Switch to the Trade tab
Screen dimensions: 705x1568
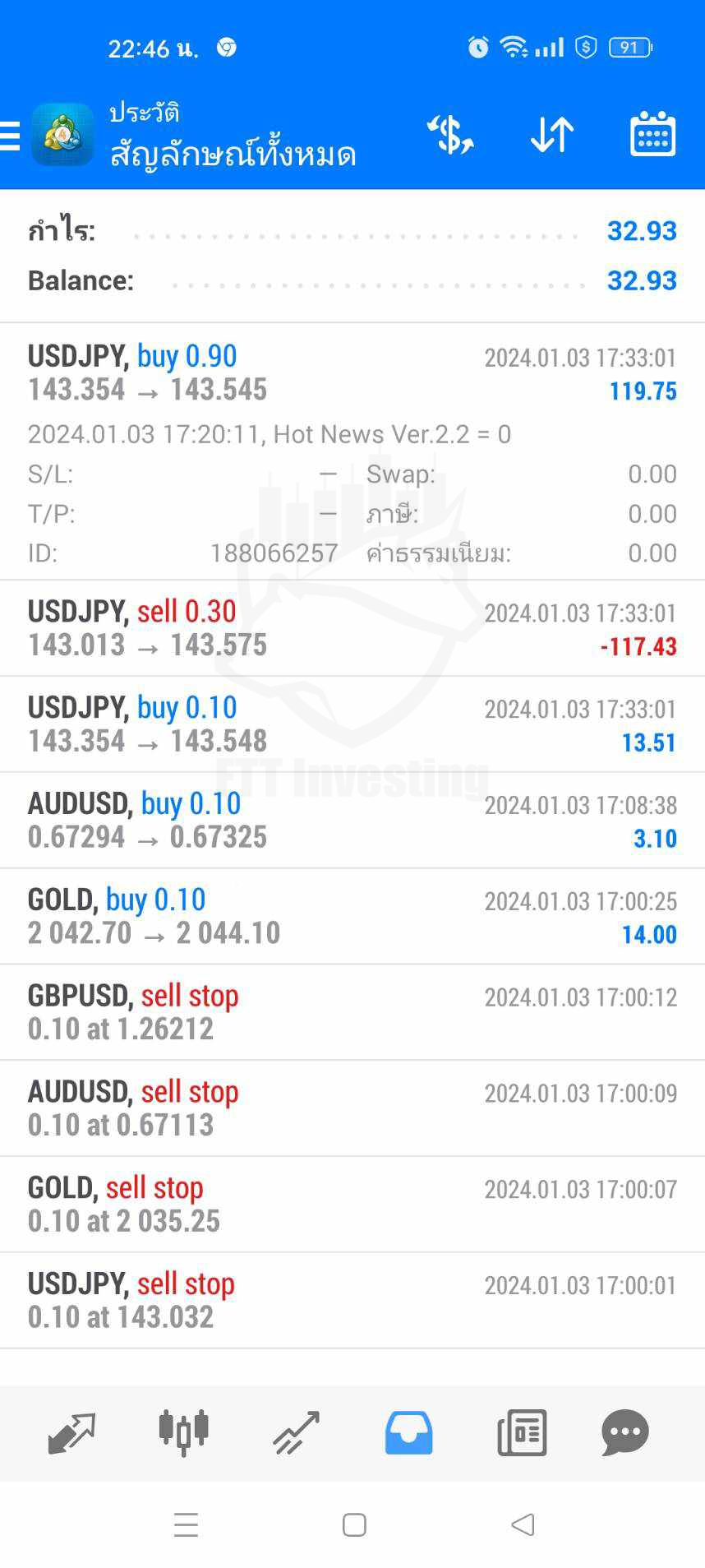click(296, 1434)
